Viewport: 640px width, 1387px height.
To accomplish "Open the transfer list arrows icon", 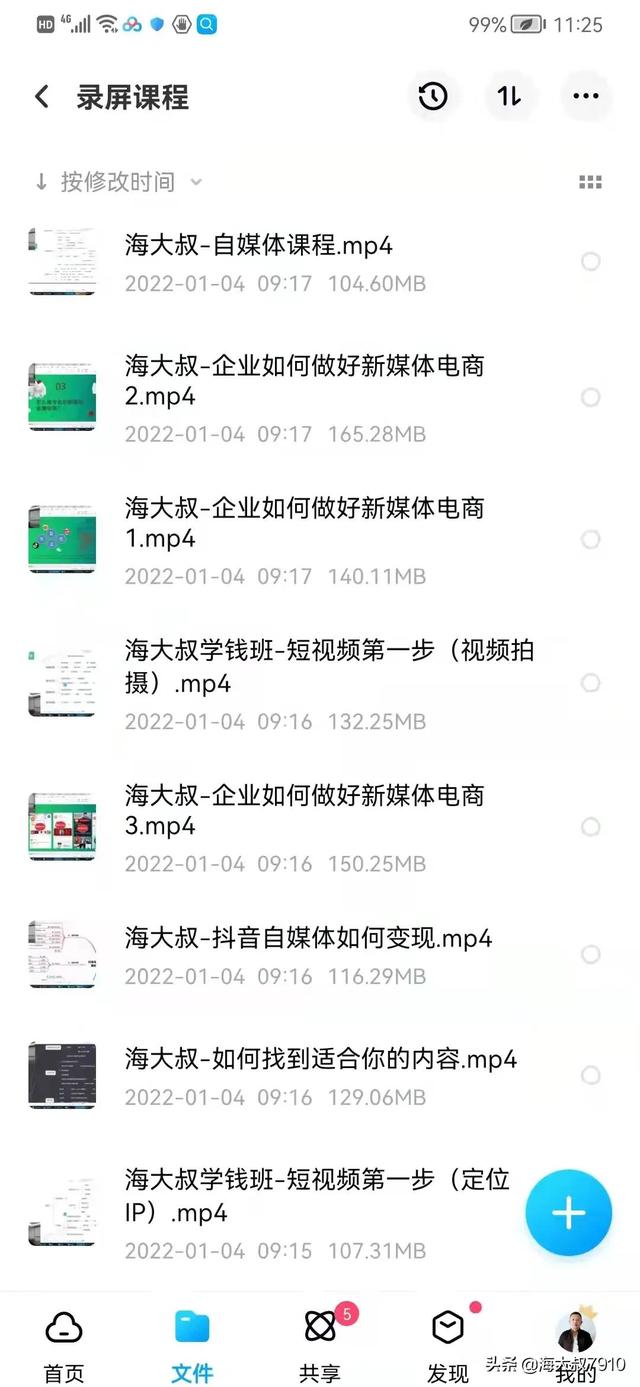I will point(509,97).
